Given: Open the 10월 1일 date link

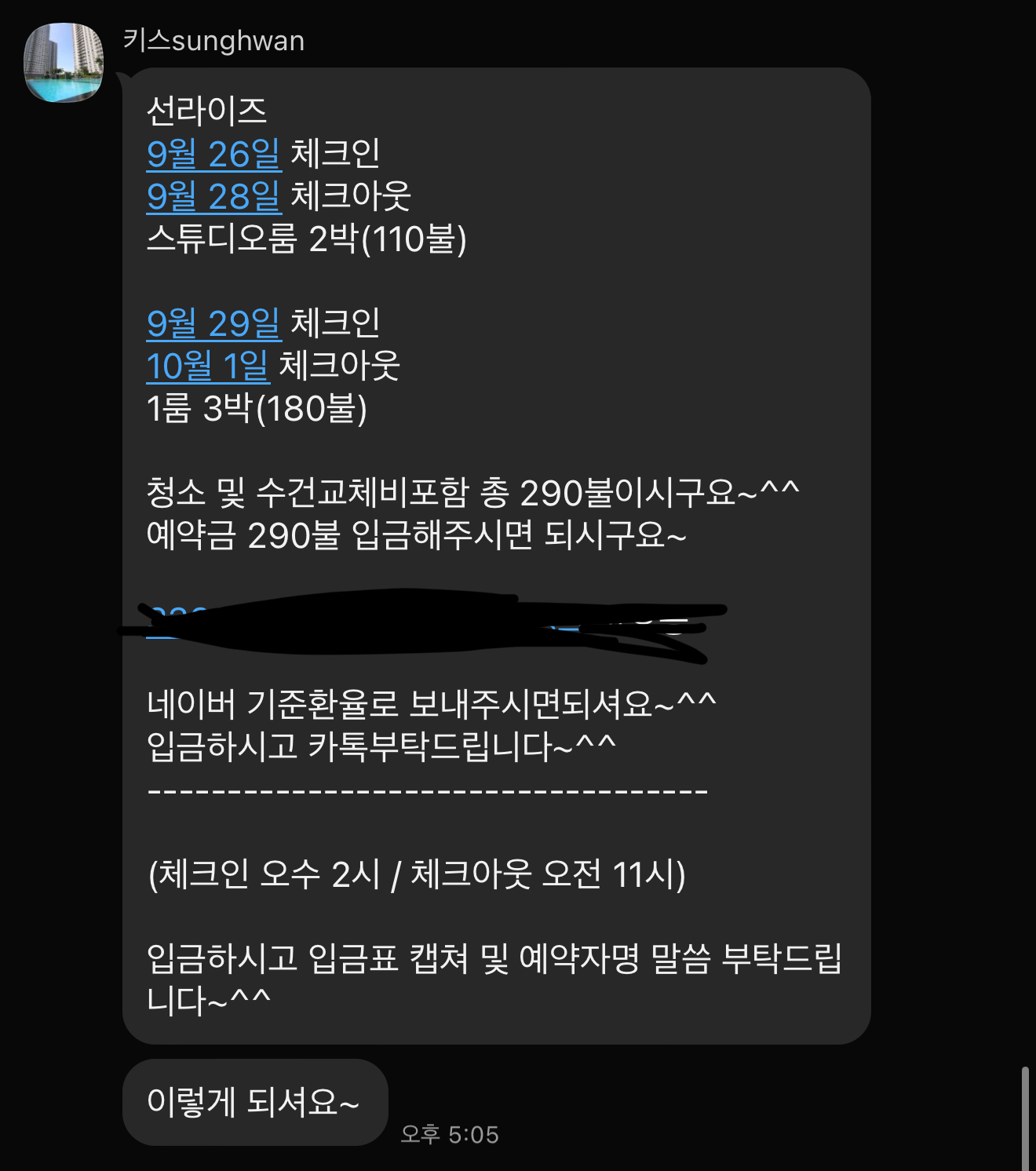Looking at the screenshot, I should point(208,365).
